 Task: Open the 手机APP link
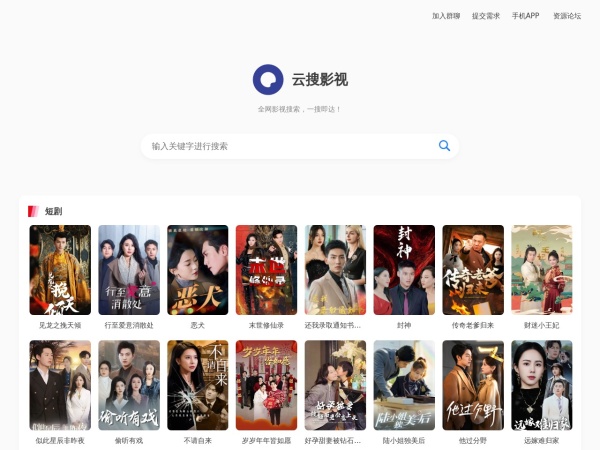pos(525,16)
